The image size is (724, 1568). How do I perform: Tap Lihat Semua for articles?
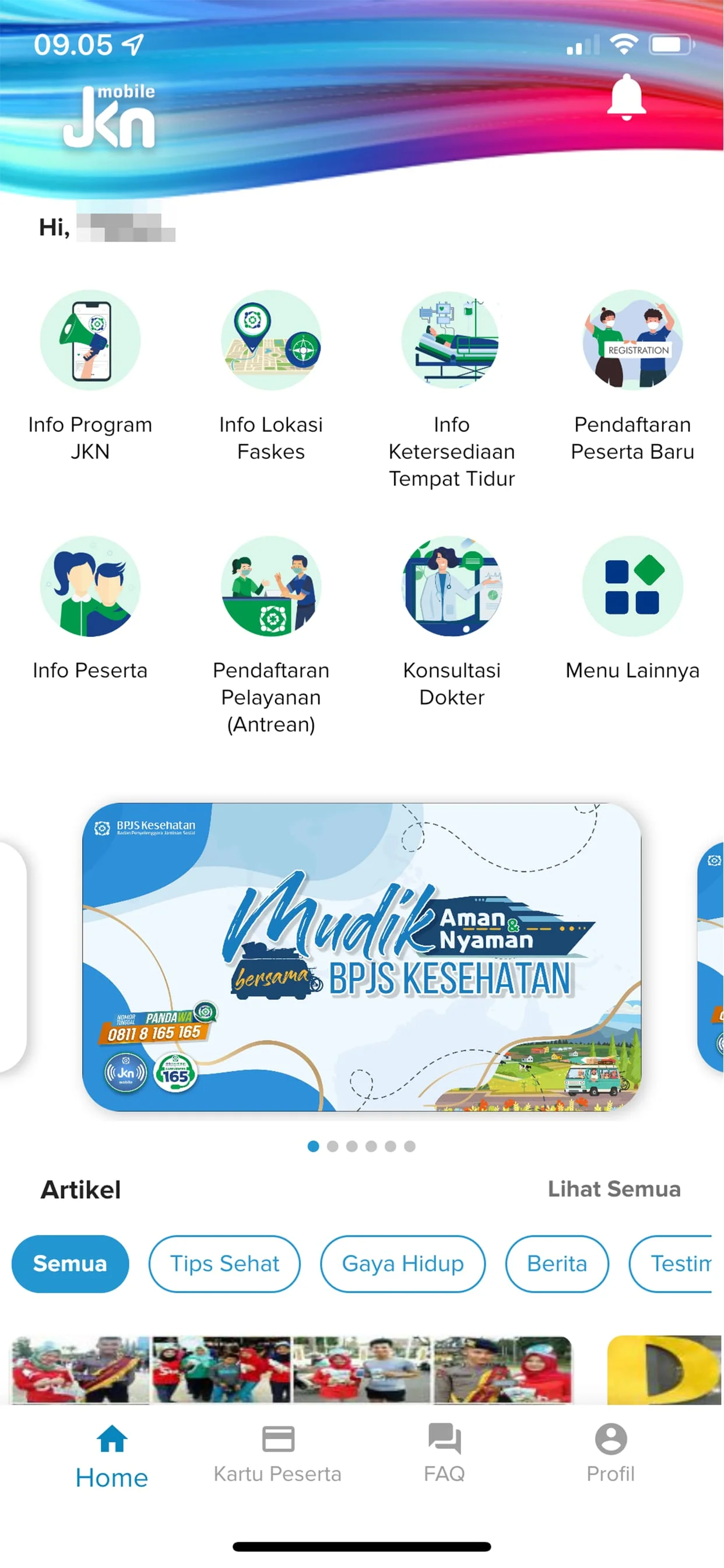[x=614, y=1189]
